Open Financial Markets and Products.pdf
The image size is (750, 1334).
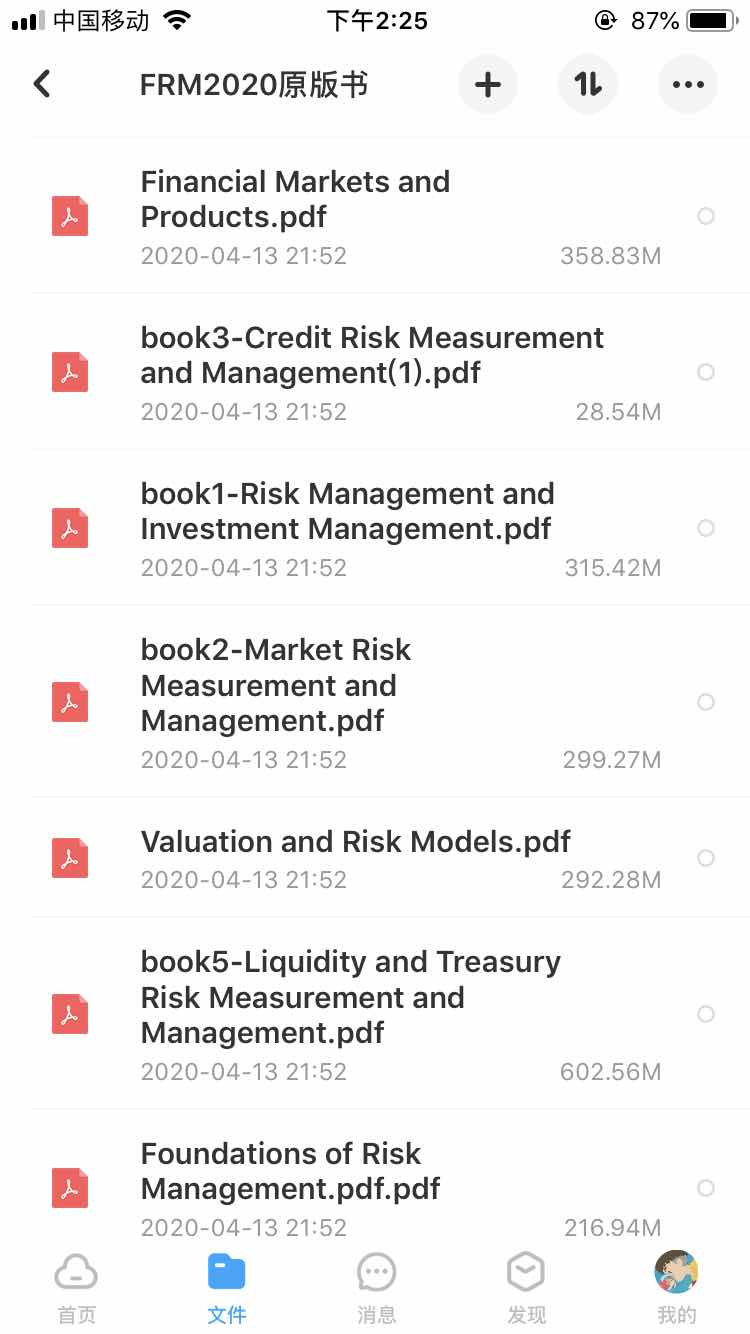click(x=296, y=200)
